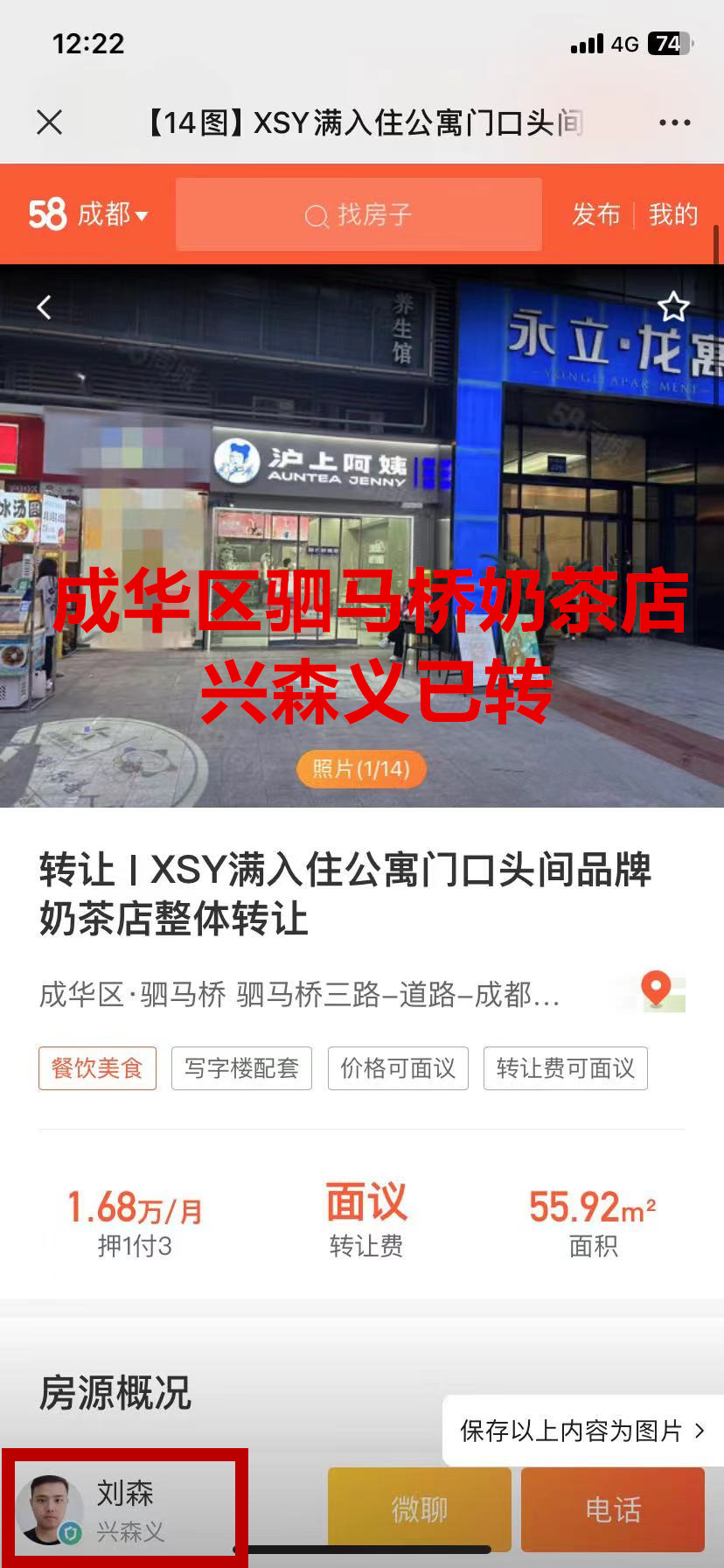
Task: Favorite this listing with the star
Action: pyautogui.click(x=672, y=307)
